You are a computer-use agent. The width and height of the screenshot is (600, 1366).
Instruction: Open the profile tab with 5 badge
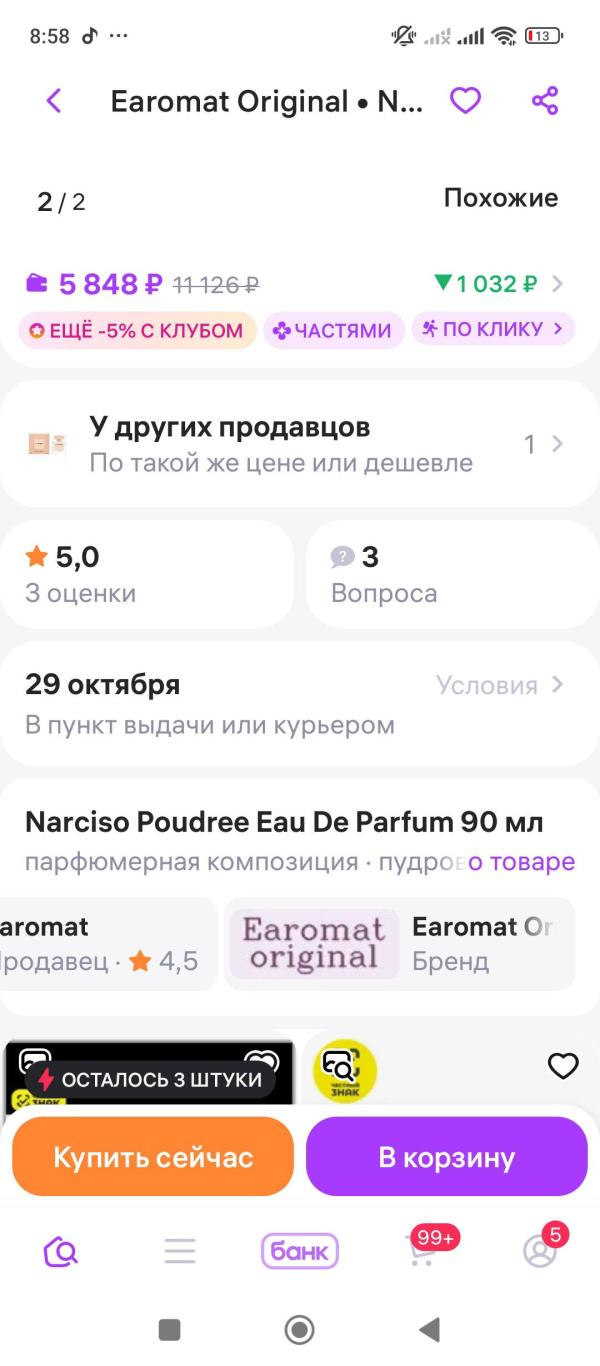tap(540, 1251)
